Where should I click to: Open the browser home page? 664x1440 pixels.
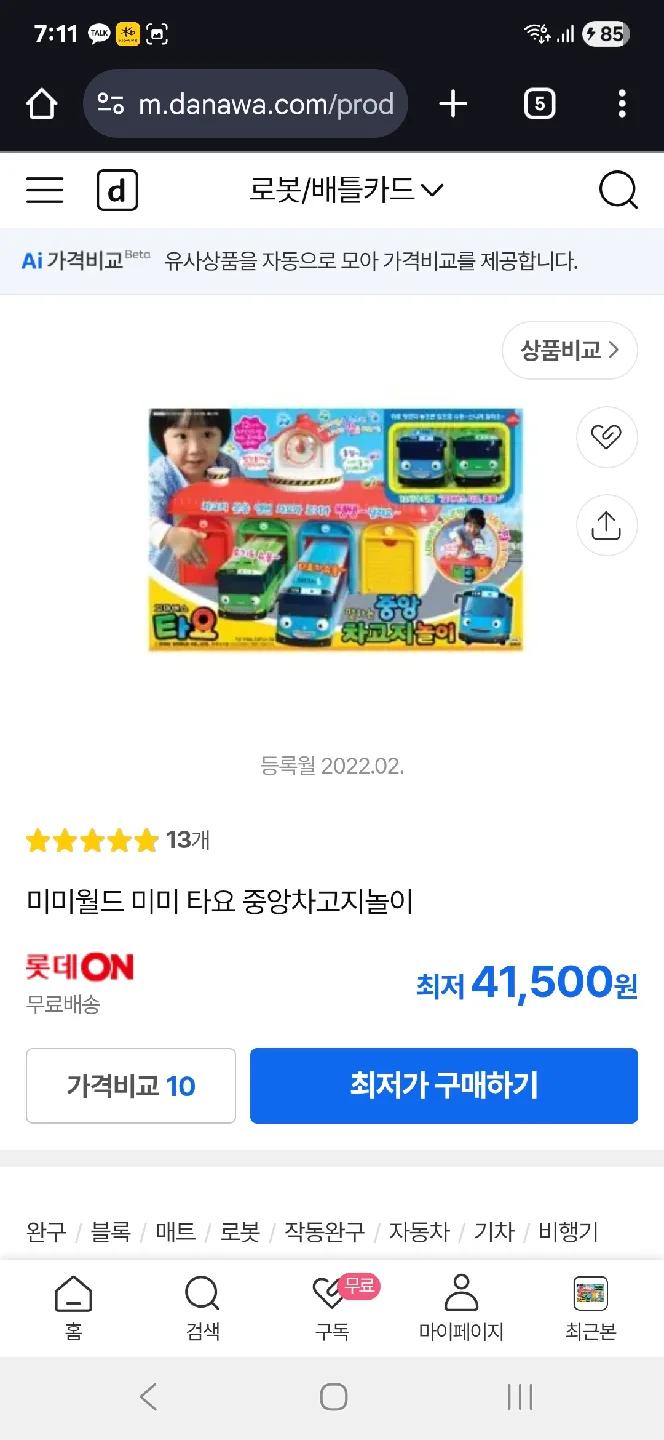point(41,104)
